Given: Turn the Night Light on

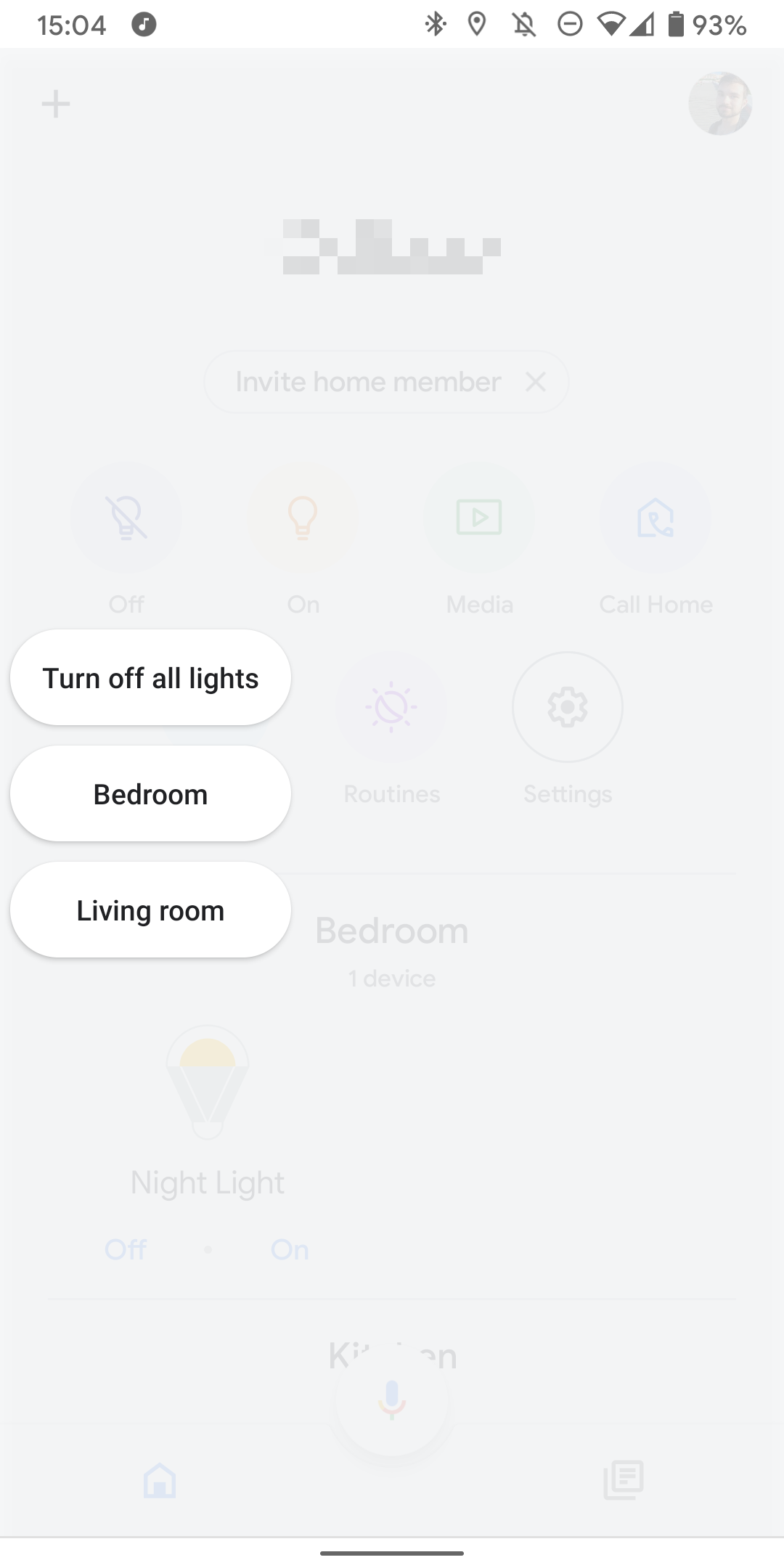Looking at the screenshot, I should [289, 1249].
